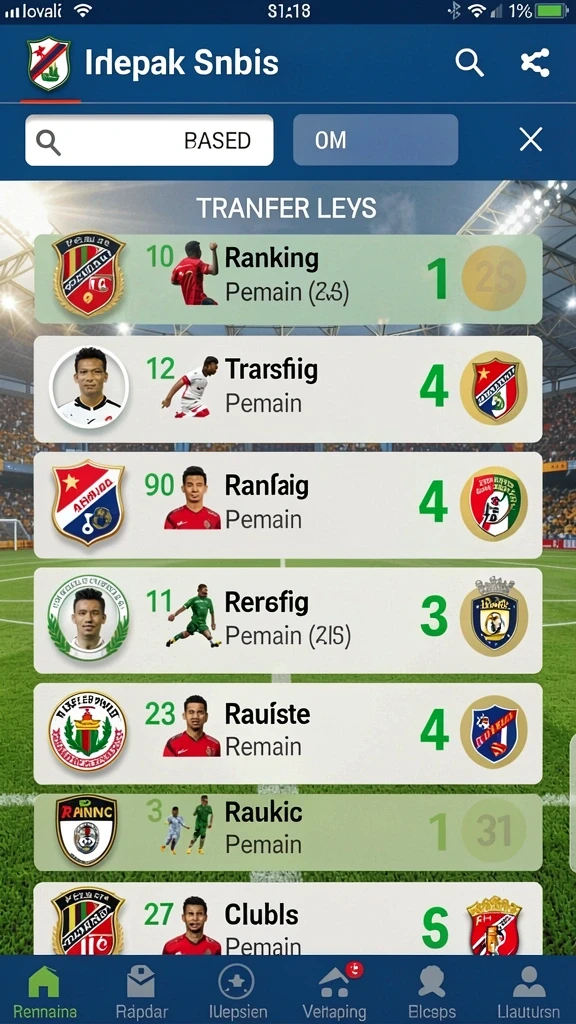
Task: Open the Raukic row
Action: (288, 832)
